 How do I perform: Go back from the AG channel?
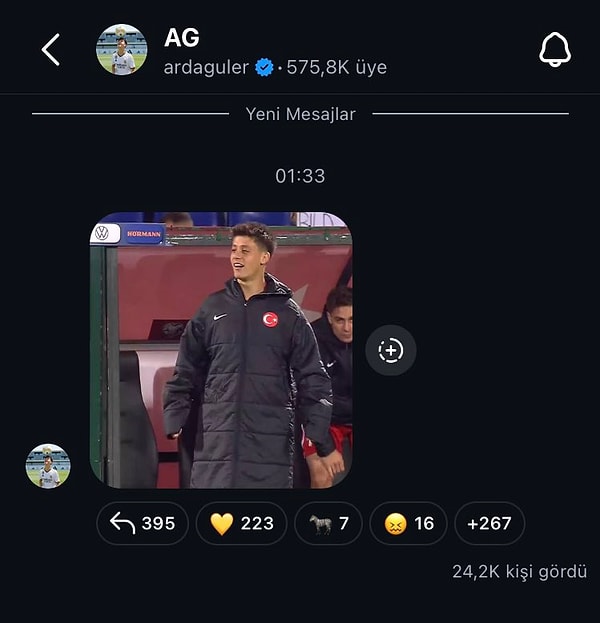click(50, 49)
